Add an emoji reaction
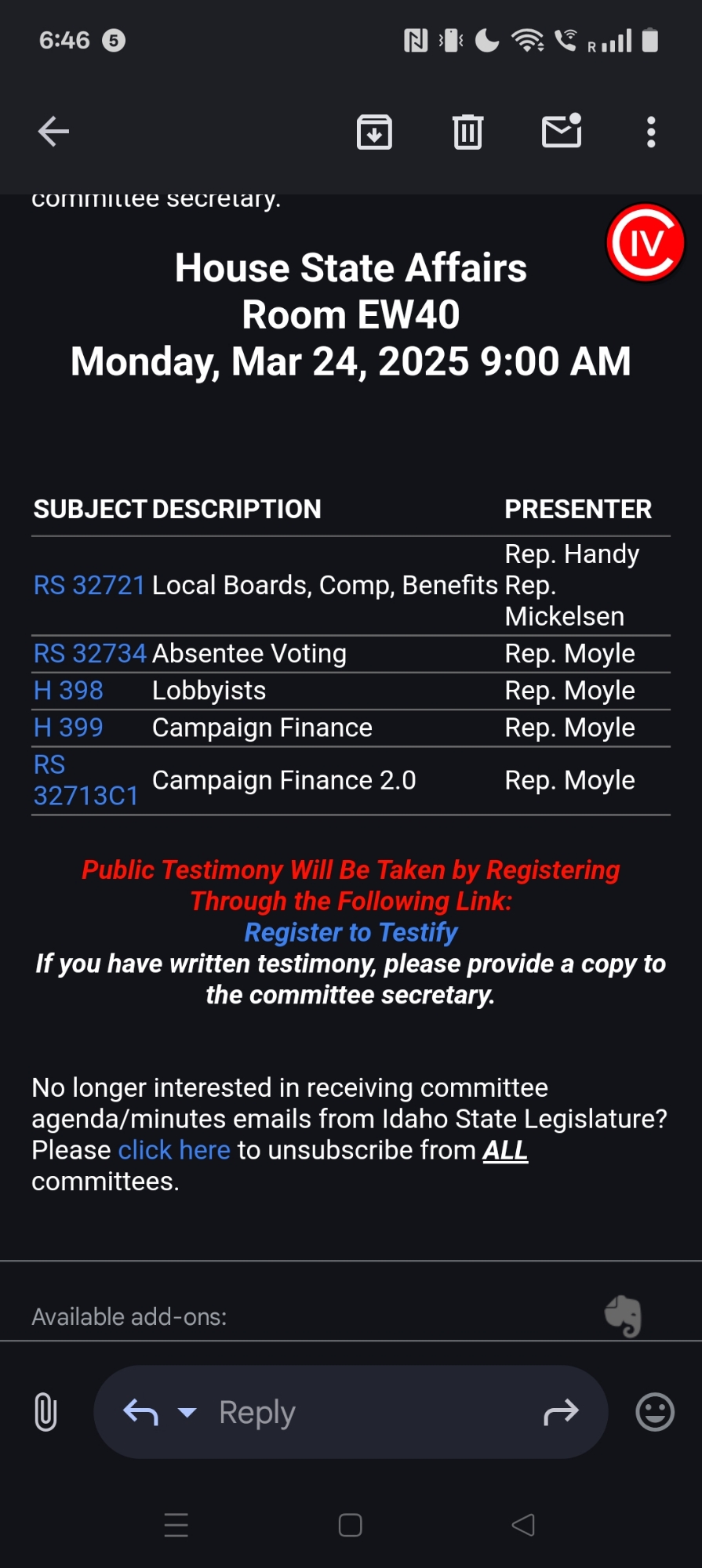This screenshot has height=1568, width=702. (655, 1412)
